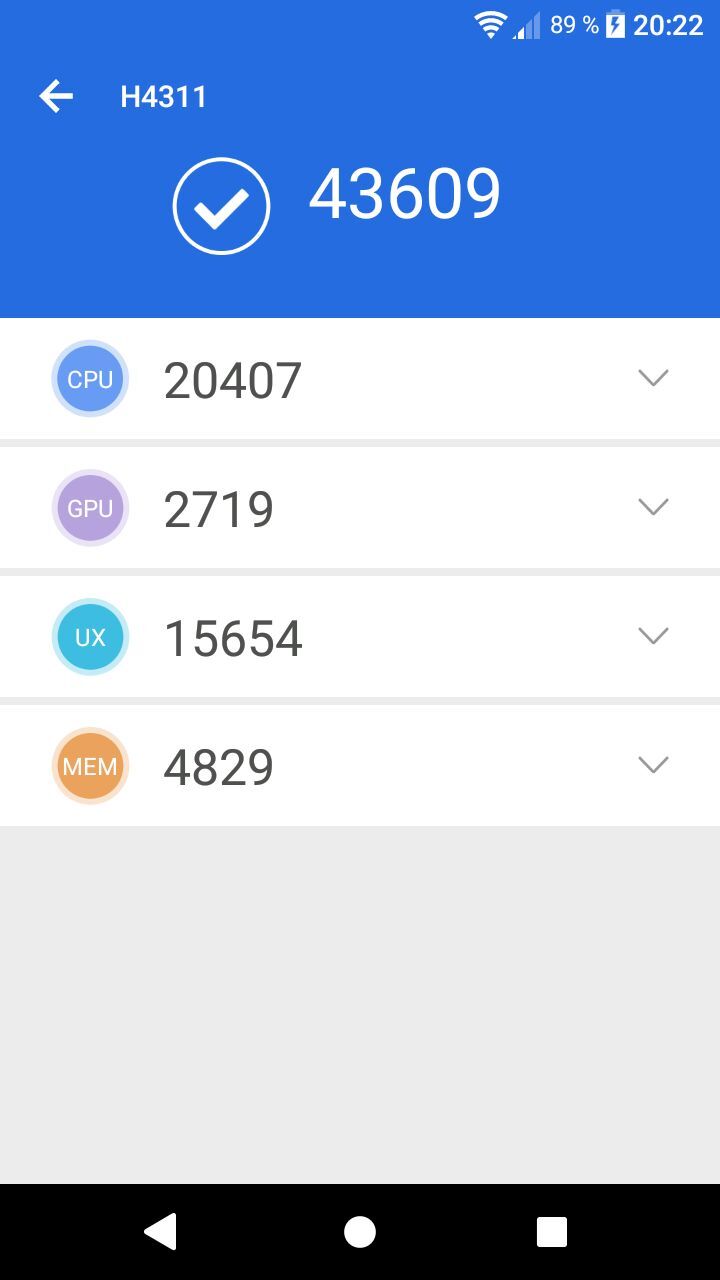Open the recent apps overview
Image resolution: width=720 pixels, height=1280 pixels.
point(551,1232)
